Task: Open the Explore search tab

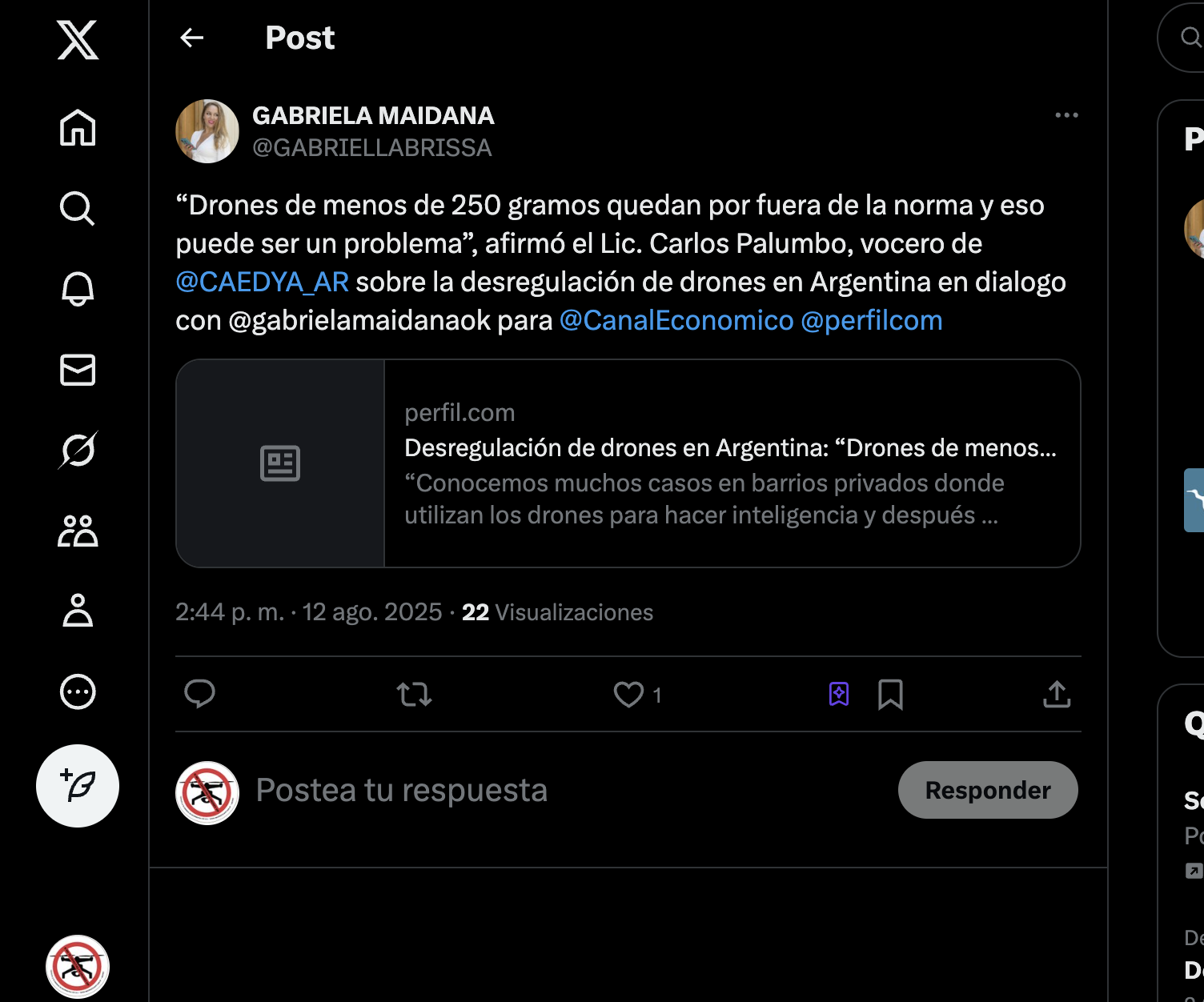Action: 78,209
